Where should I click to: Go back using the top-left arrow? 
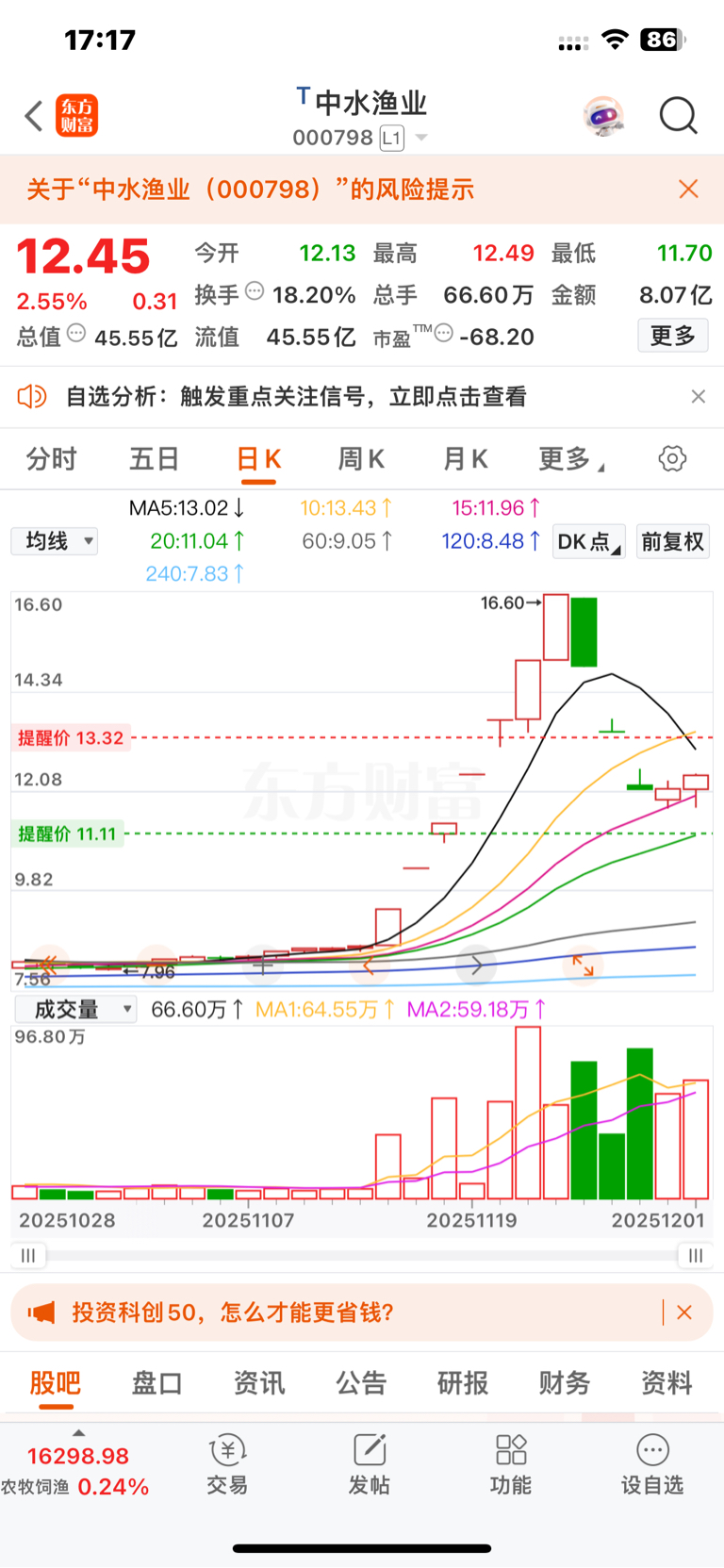(34, 116)
